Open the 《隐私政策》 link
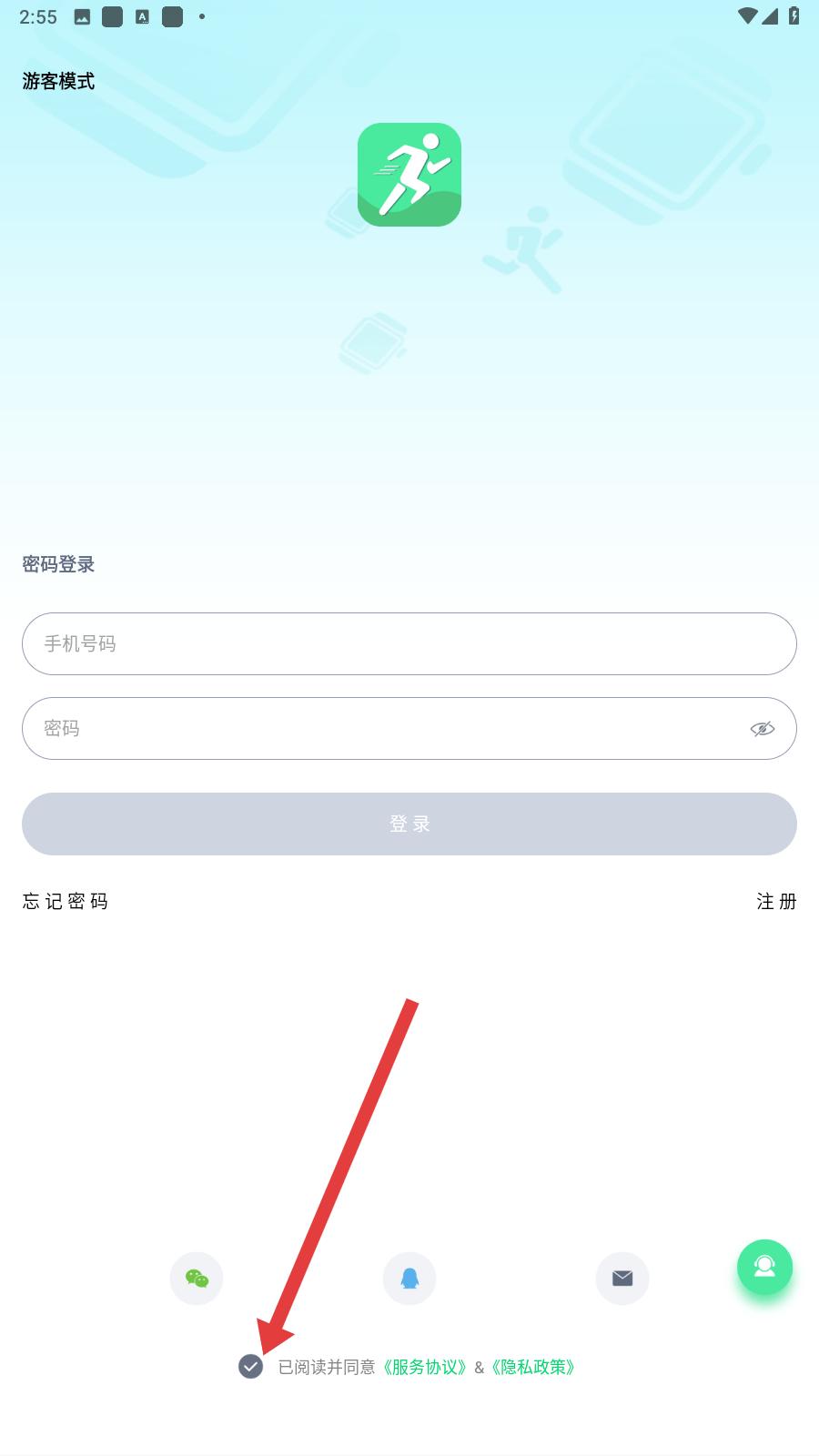Viewport: 819px width, 1456px height. 533,1367
